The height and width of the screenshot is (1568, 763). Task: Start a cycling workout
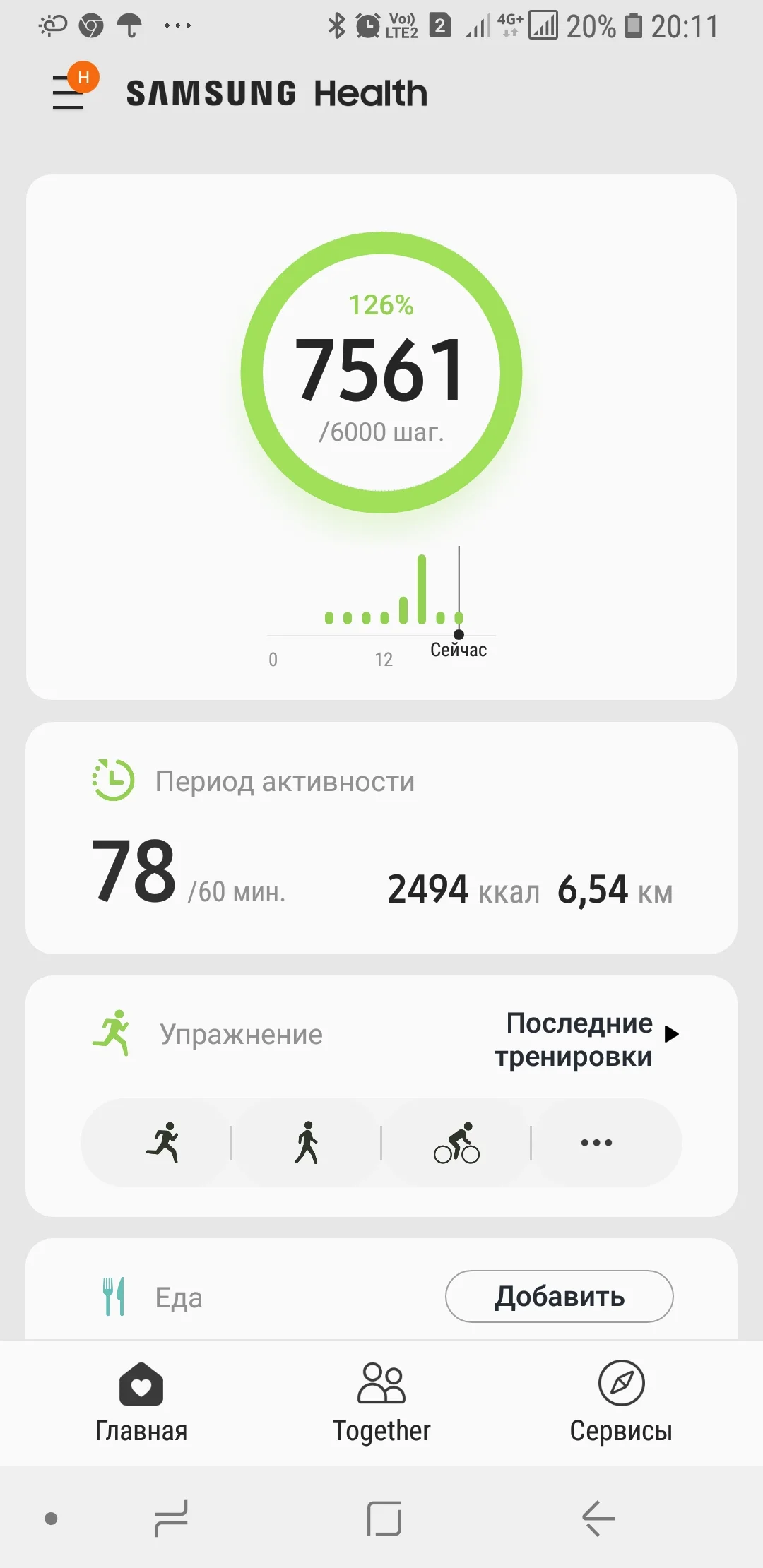click(456, 1142)
